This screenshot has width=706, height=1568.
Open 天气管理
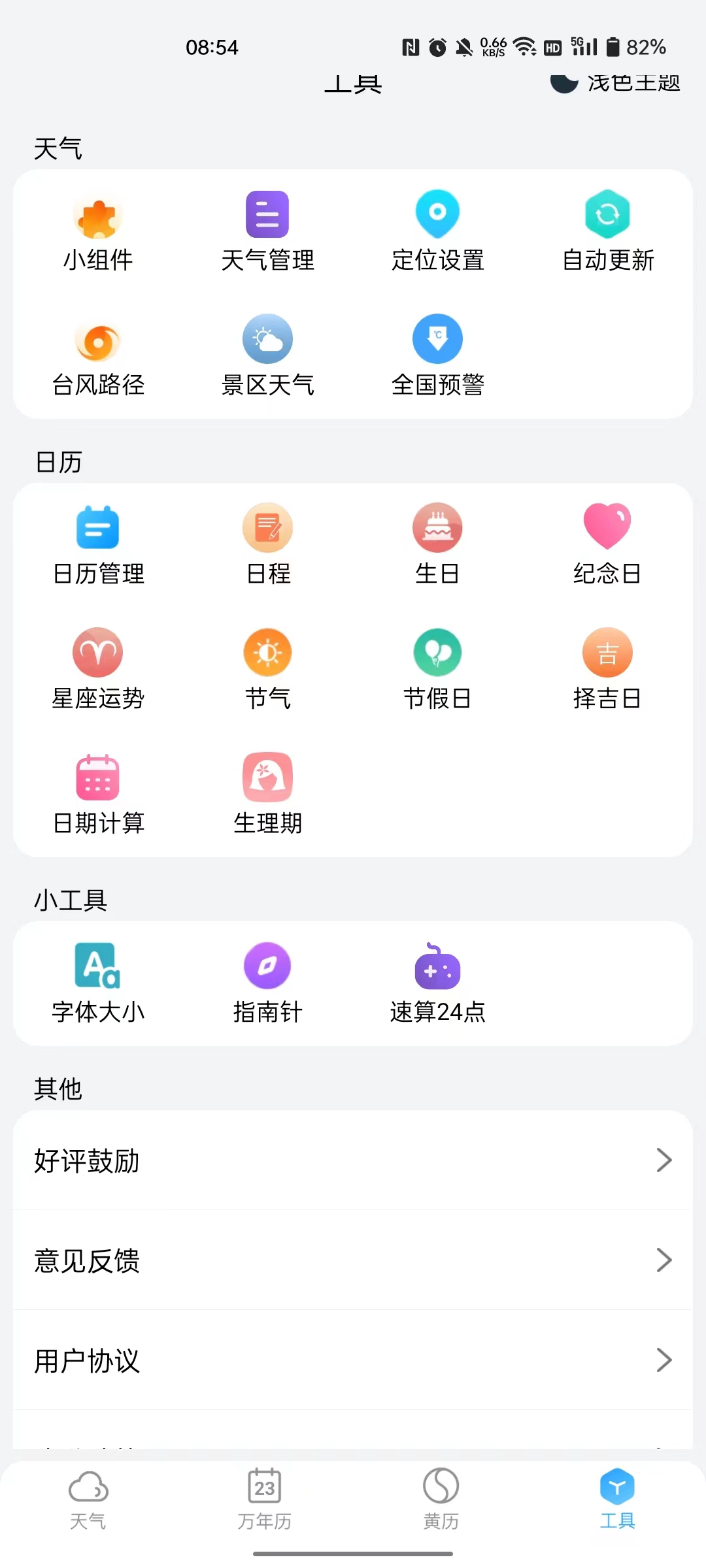(267, 230)
